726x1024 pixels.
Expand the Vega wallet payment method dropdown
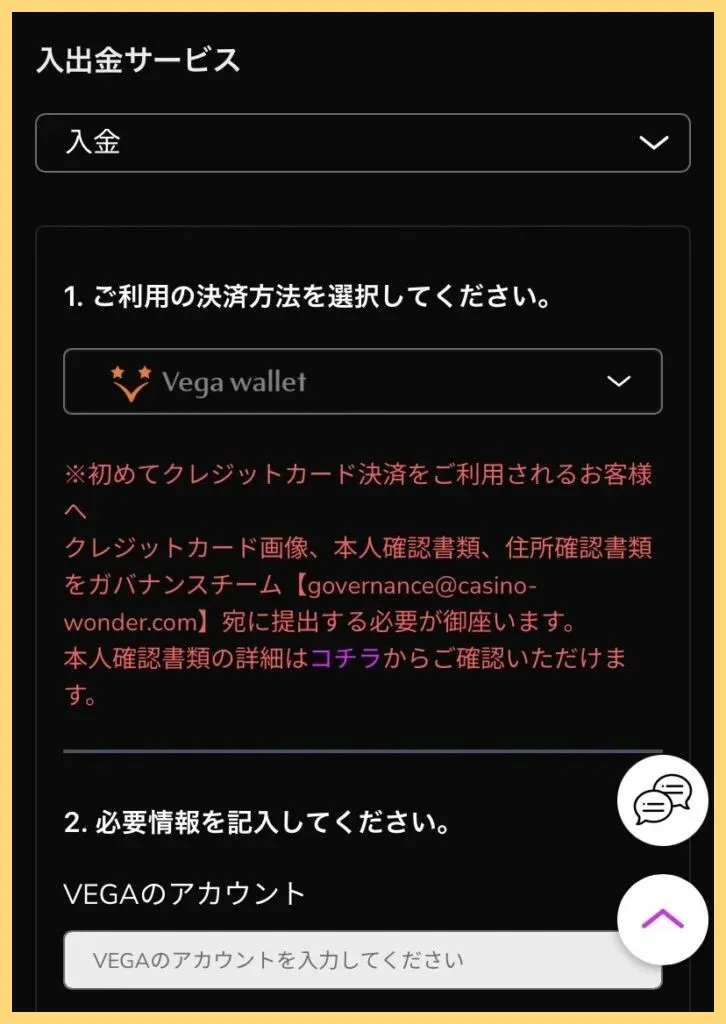point(362,381)
